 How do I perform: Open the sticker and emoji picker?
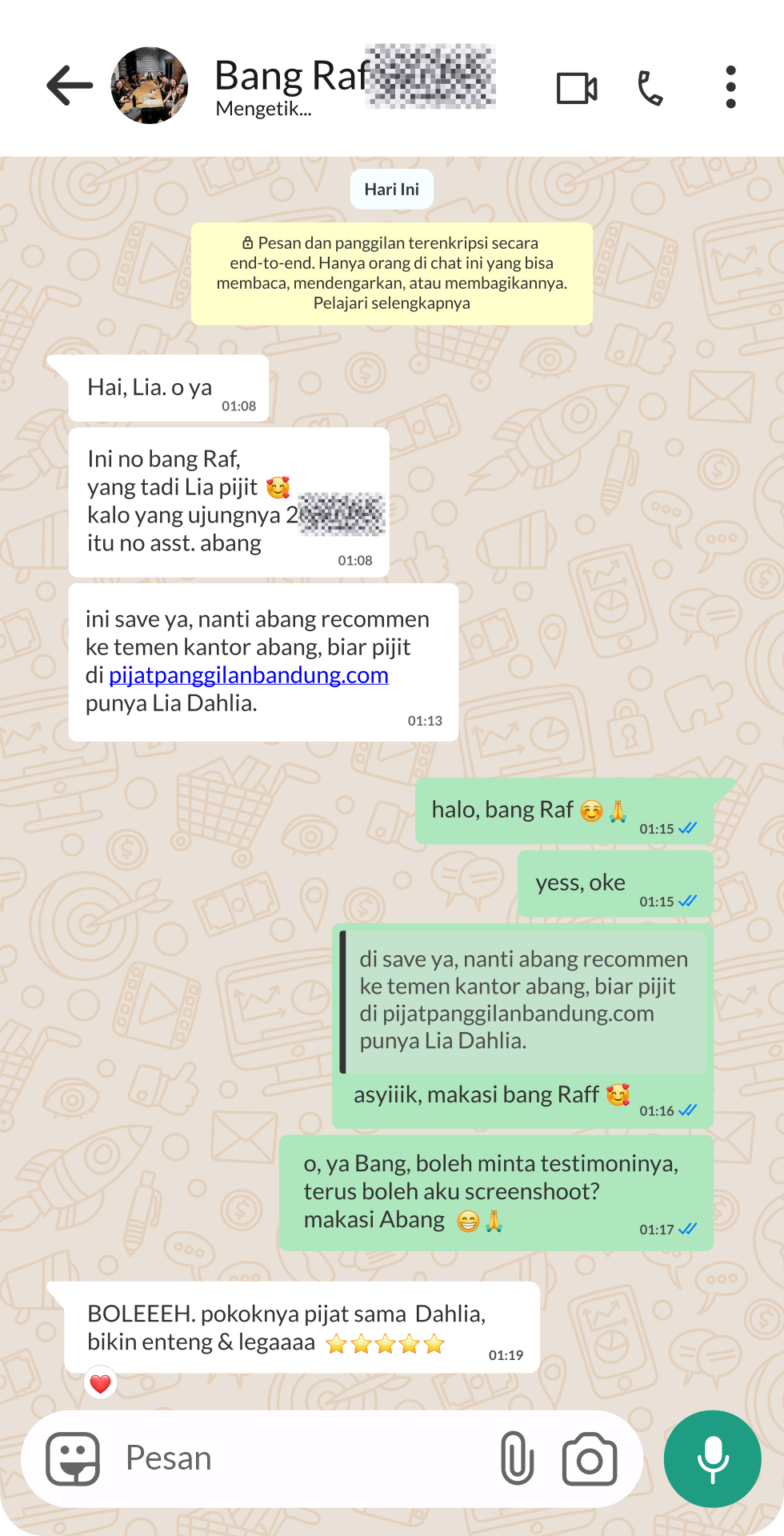73,1458
